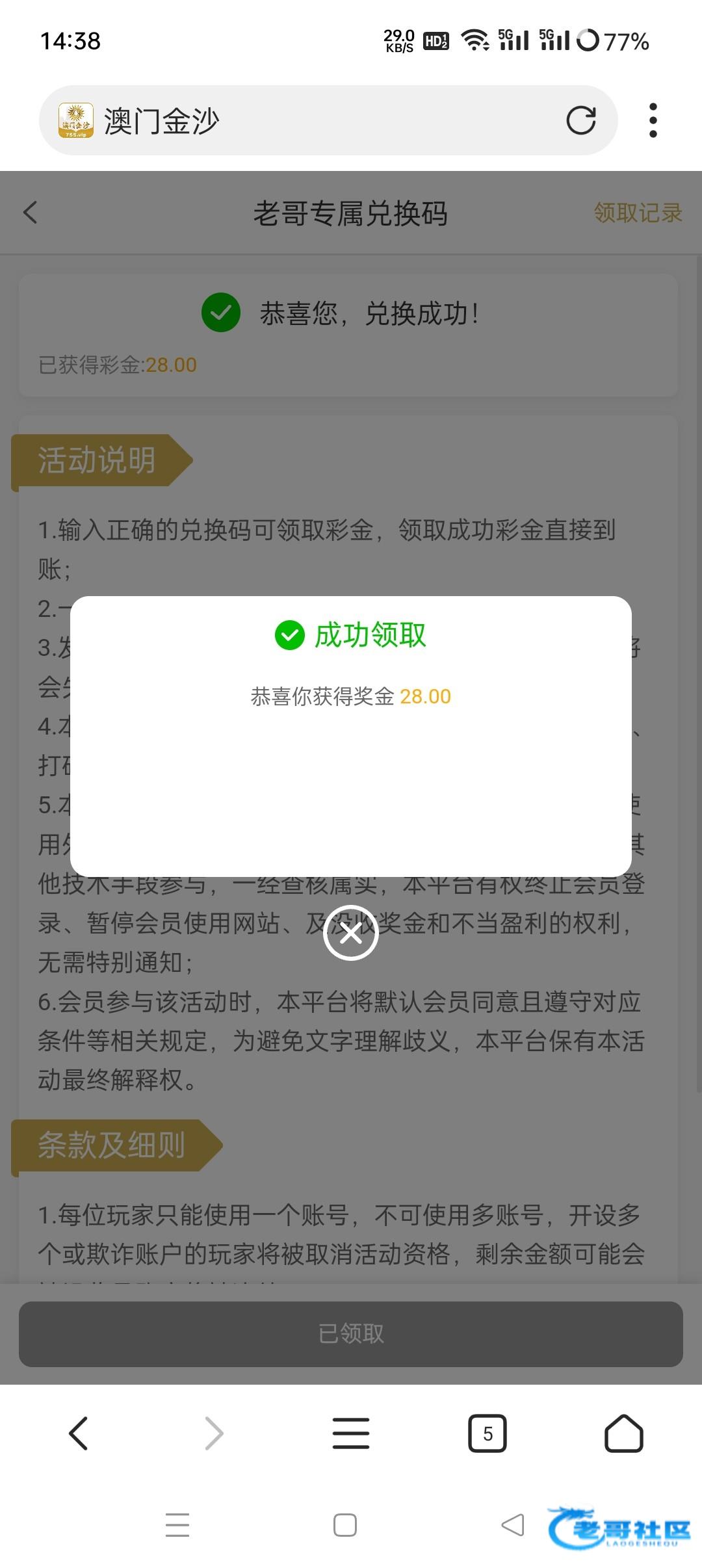Close the 成功领取 reward popup

pyautogui.click(x=351, y=933)
